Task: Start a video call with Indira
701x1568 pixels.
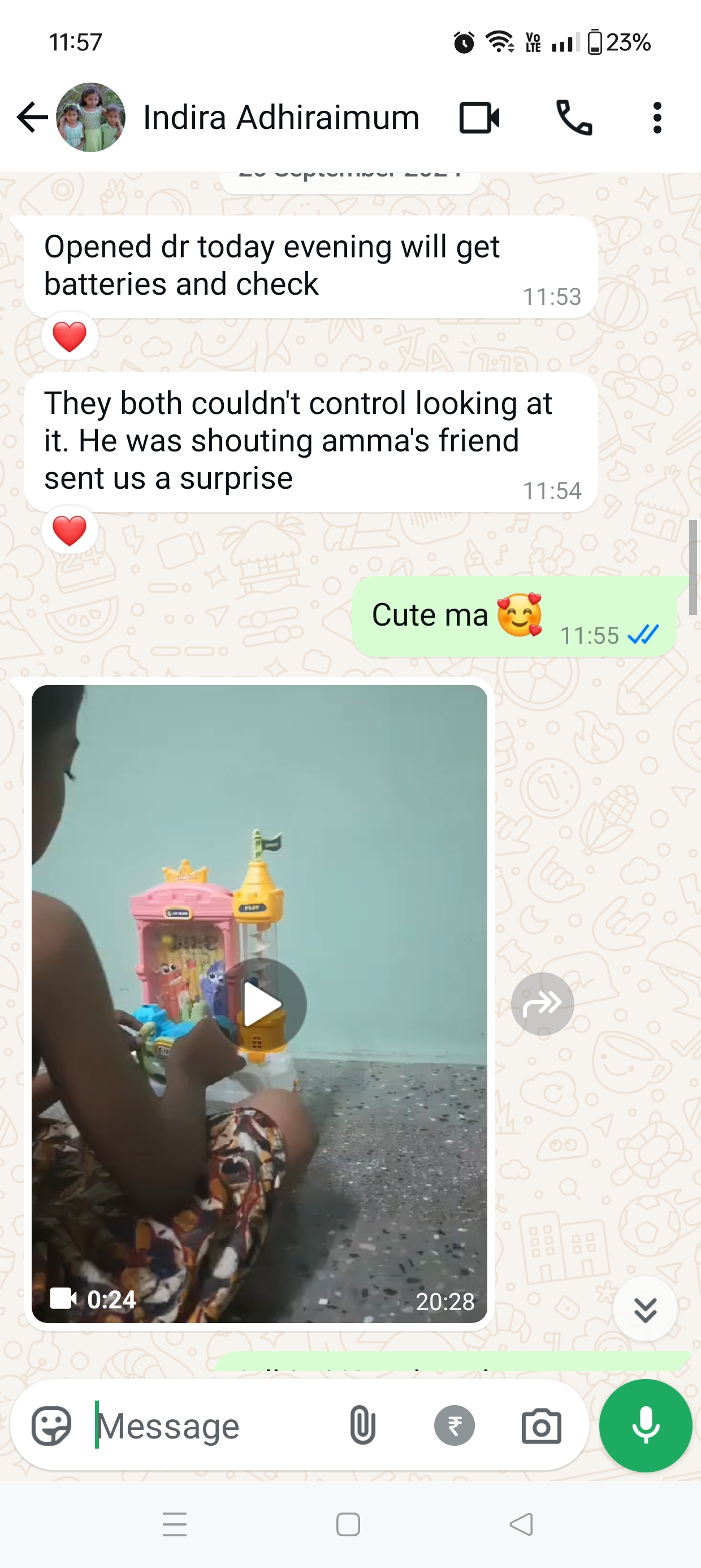Action: pyautogui.click(x=479, y=118)
